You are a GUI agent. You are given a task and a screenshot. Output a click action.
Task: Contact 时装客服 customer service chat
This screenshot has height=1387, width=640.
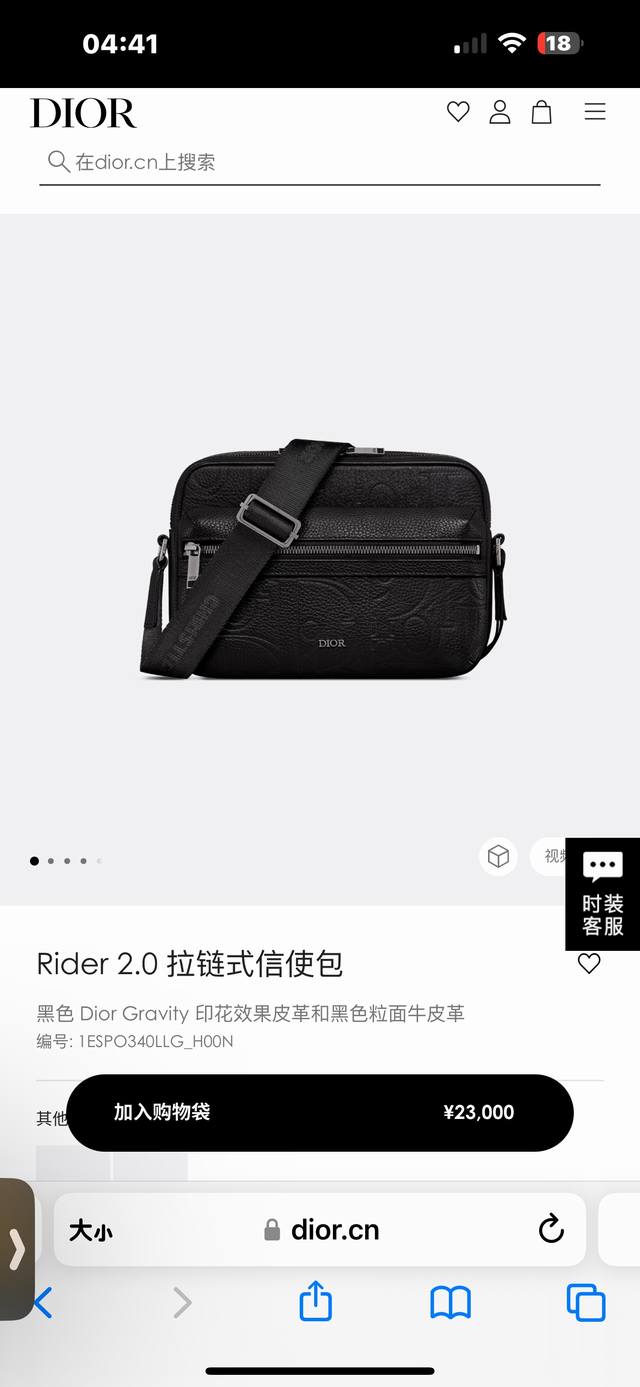602,894
